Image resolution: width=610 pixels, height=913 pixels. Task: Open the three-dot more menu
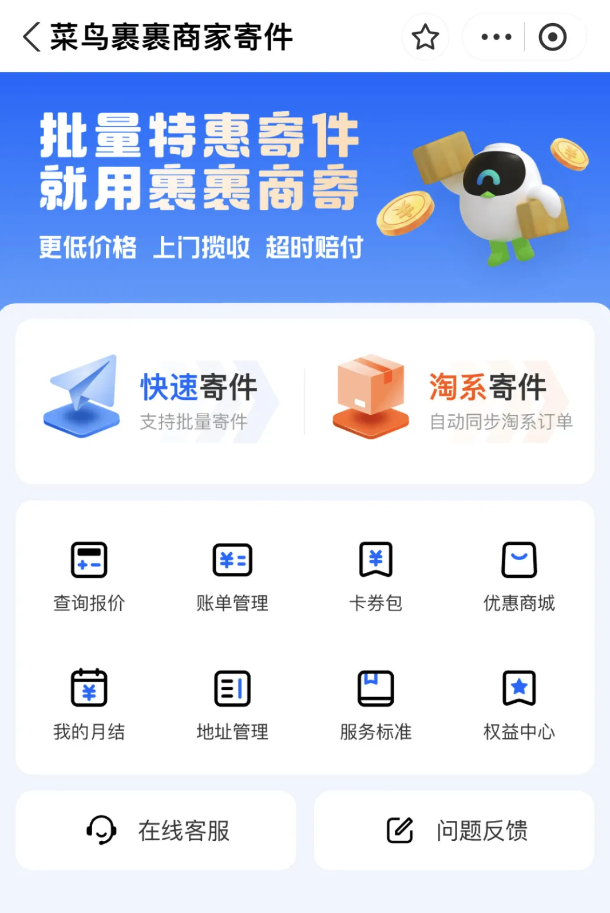point(496,37)
